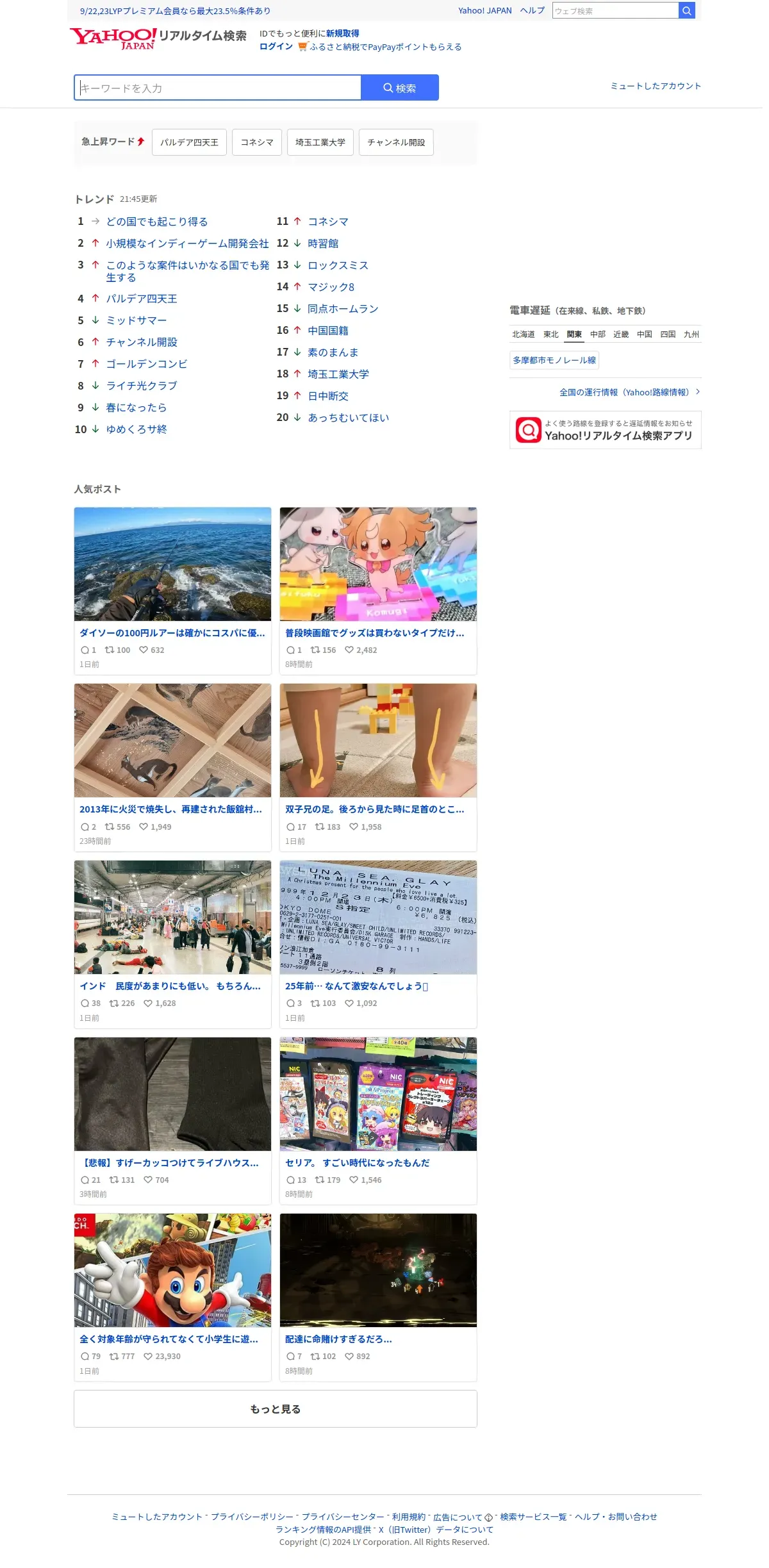Screen dimensions: 769x1568
Task: Open trend number 1 どの国でも起こり得る
Action: (x=157, y=222)
